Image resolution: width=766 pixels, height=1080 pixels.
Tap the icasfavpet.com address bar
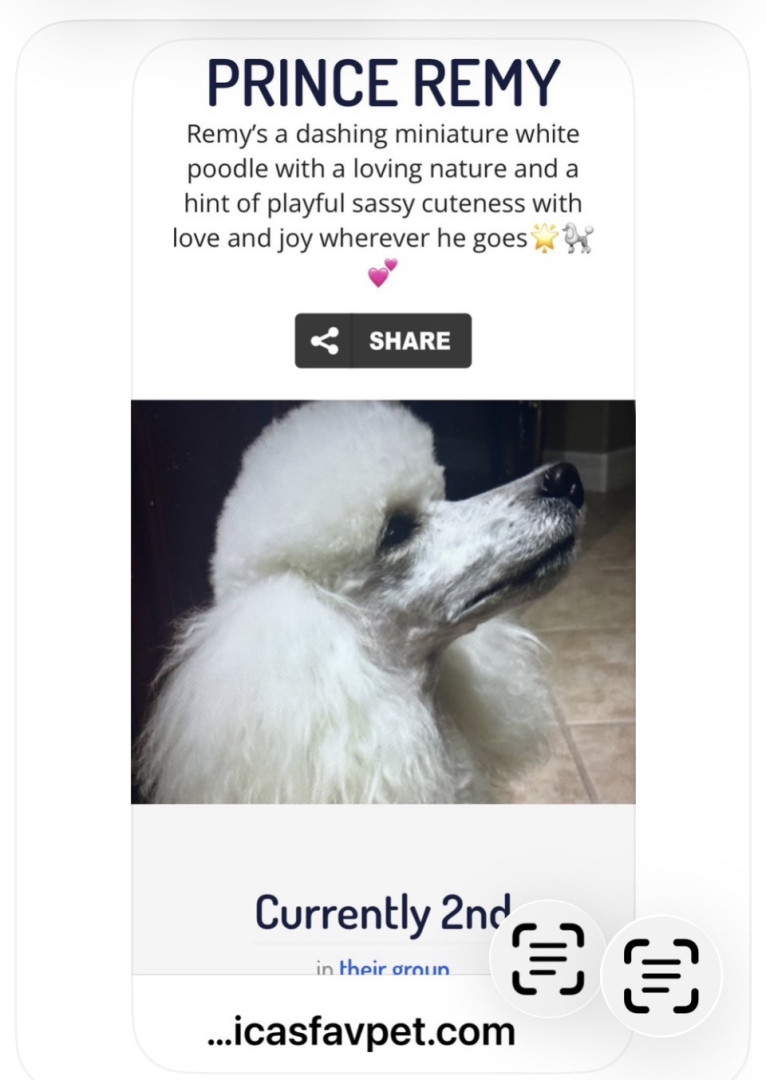pos(361,1031)
